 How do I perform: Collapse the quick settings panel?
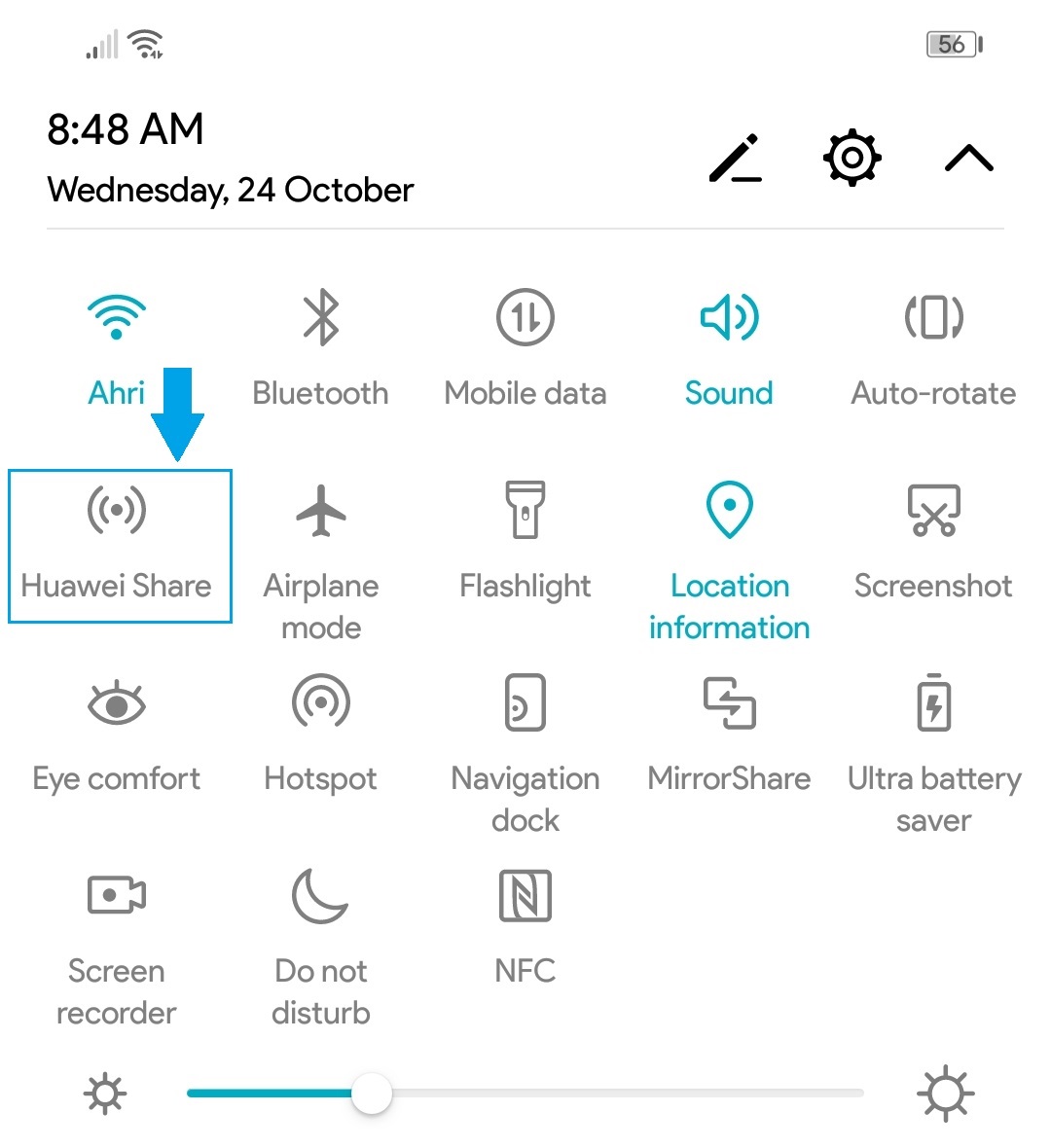(x=967, y=158)
